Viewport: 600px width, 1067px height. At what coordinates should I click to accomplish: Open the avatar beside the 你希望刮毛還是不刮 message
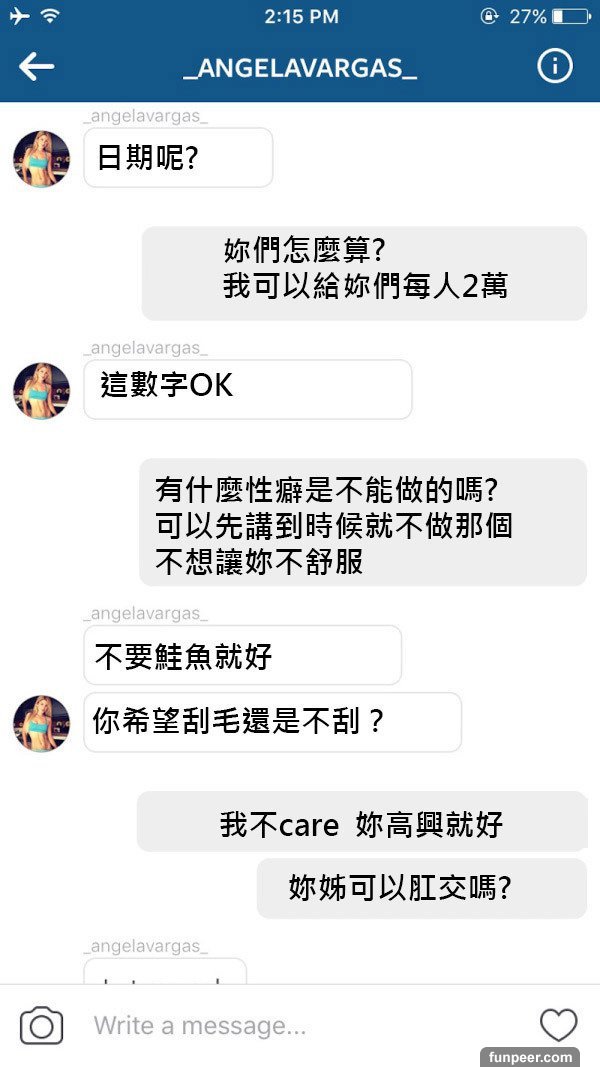coord(42,723)
